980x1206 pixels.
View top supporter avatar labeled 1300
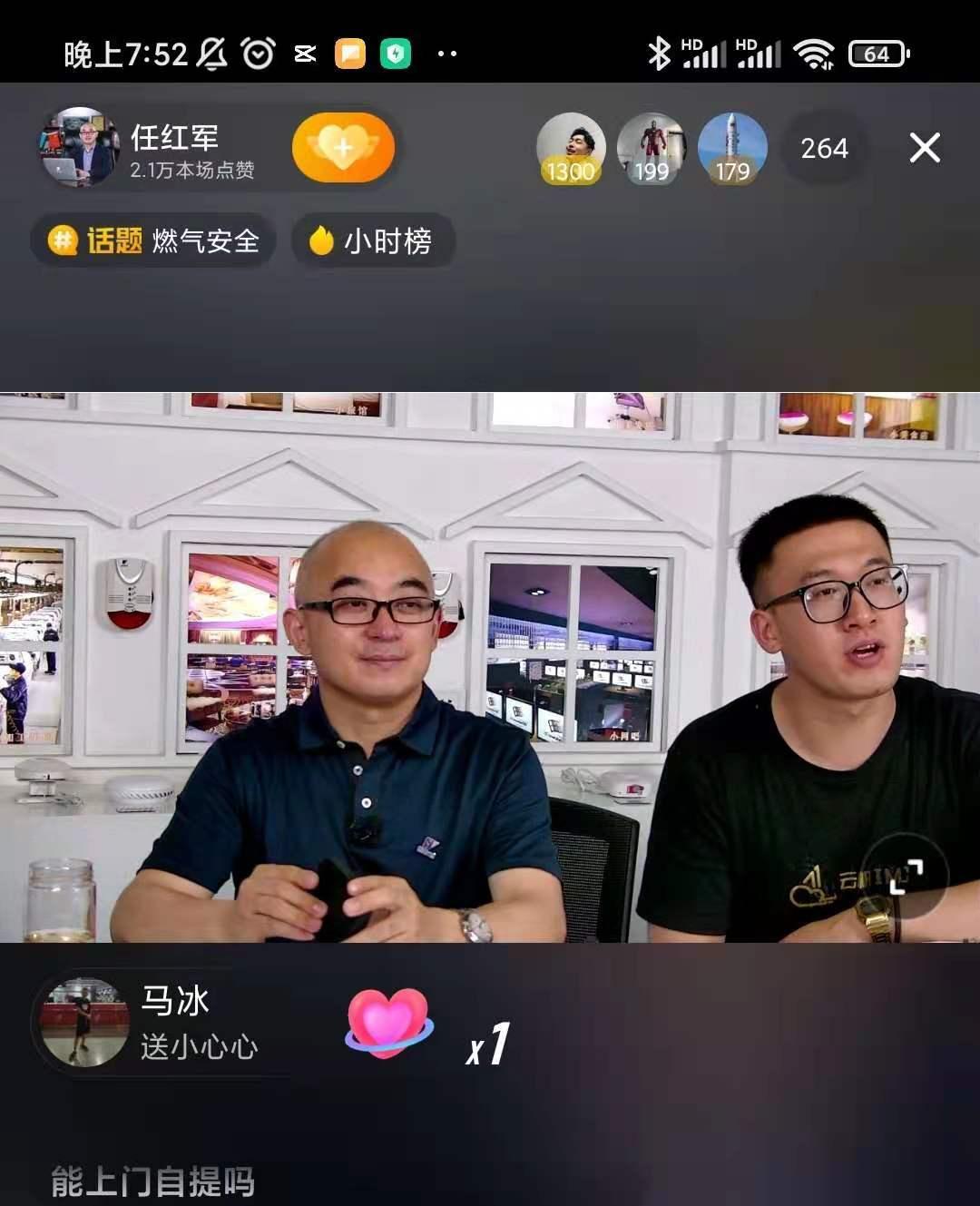(571, 148)
